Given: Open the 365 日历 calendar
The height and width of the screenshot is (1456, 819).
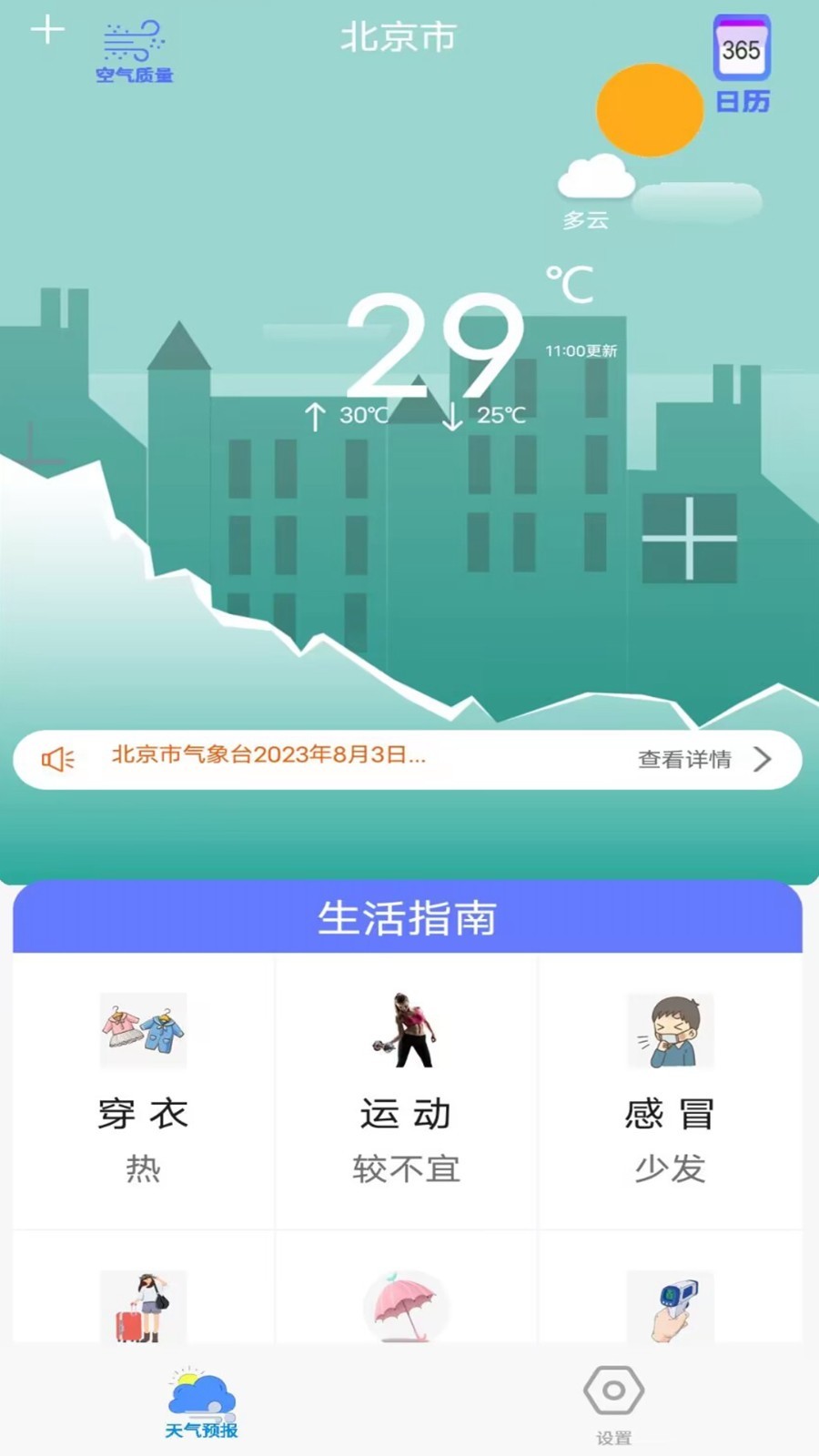Looking at the screenshot, I should coord(742,64).
